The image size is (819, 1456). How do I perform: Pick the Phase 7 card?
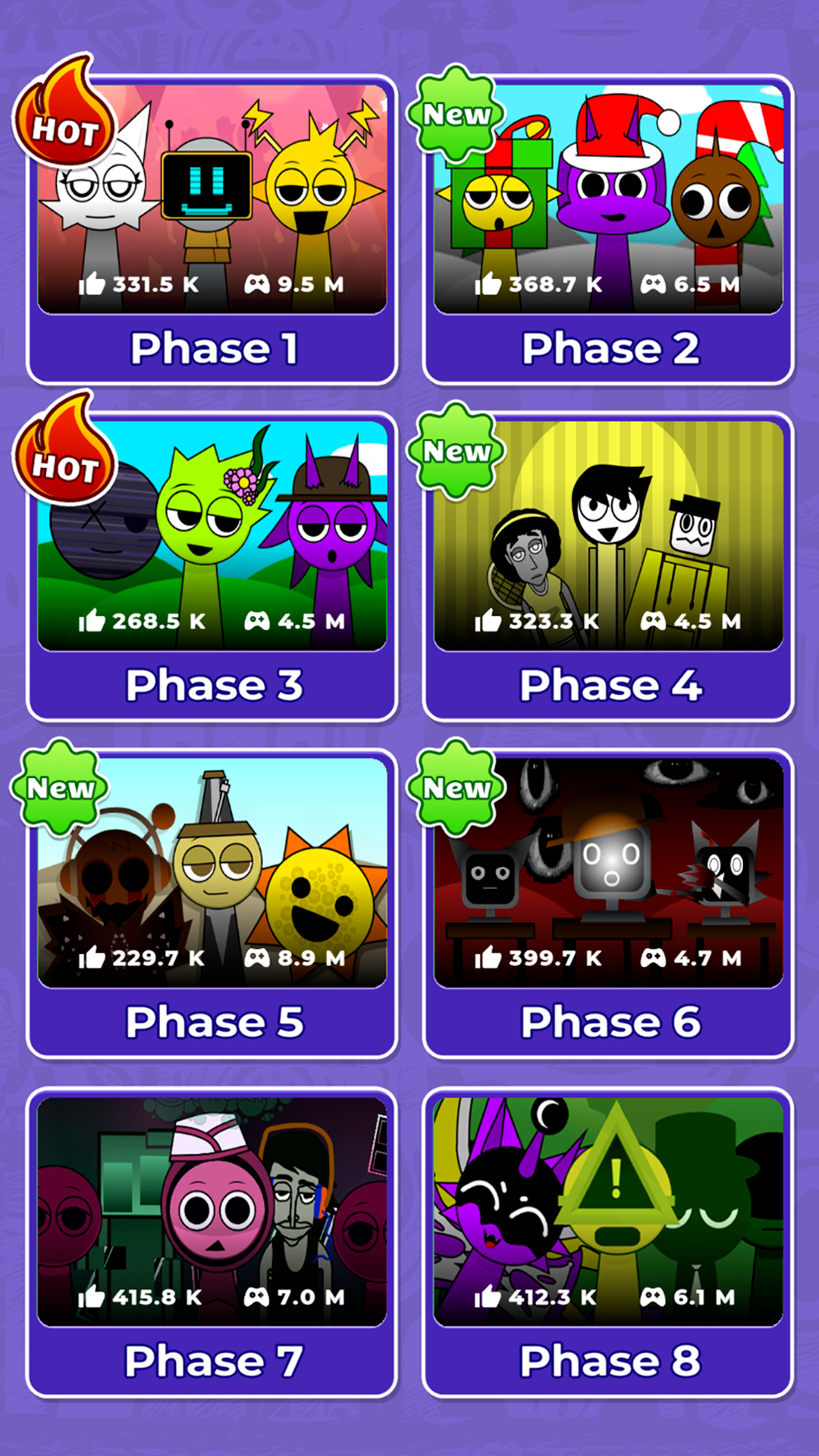click(x=212, y=1242)
